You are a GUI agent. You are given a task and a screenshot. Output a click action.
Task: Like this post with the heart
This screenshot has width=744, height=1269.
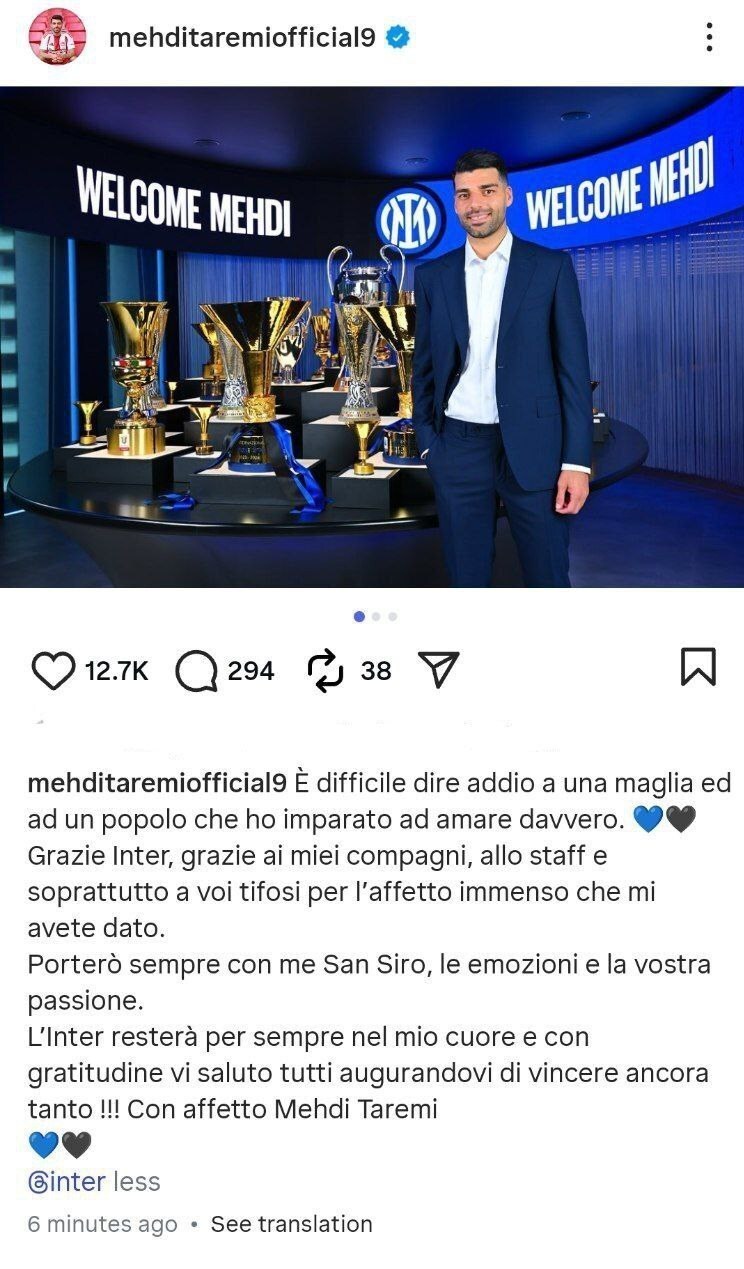point(53,671)
